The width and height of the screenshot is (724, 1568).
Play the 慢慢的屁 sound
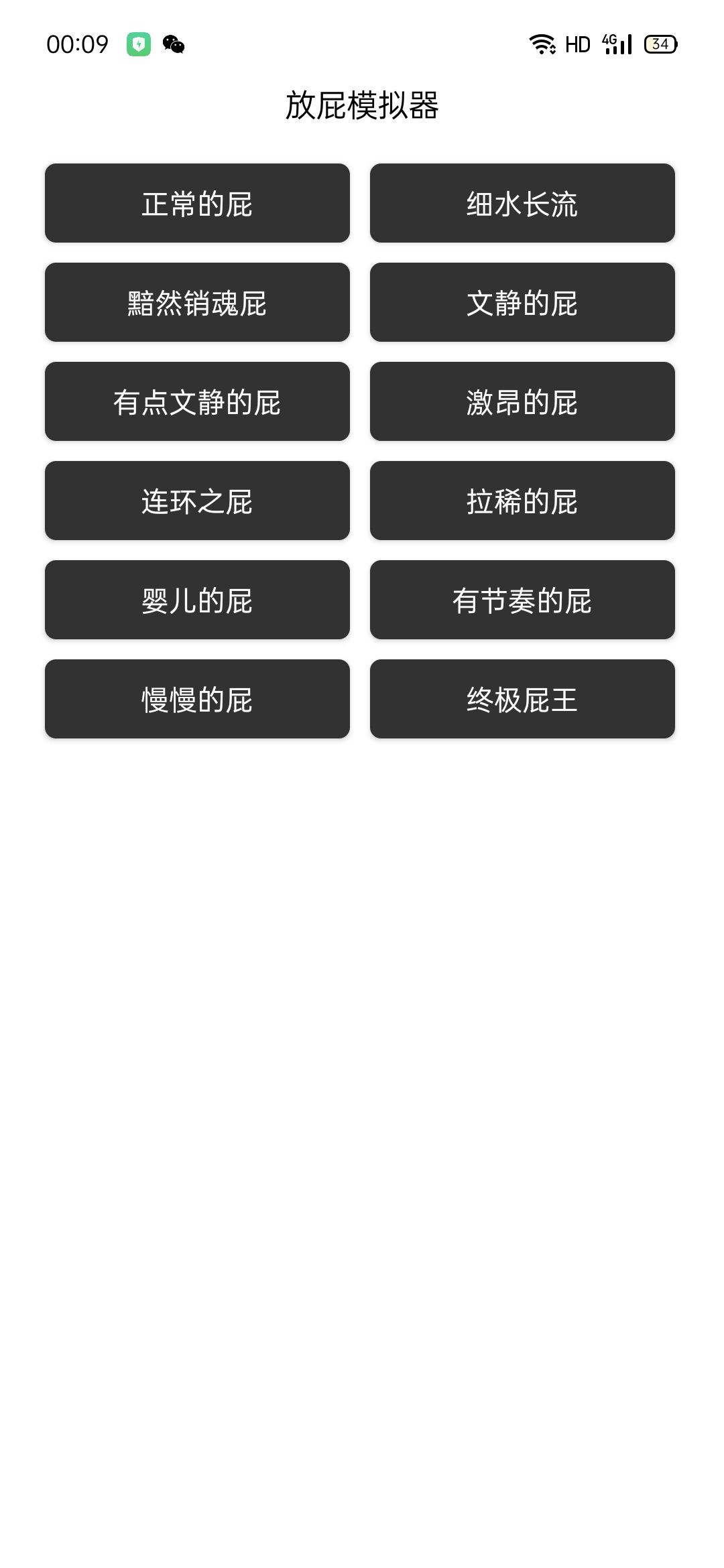click(196, 699)
